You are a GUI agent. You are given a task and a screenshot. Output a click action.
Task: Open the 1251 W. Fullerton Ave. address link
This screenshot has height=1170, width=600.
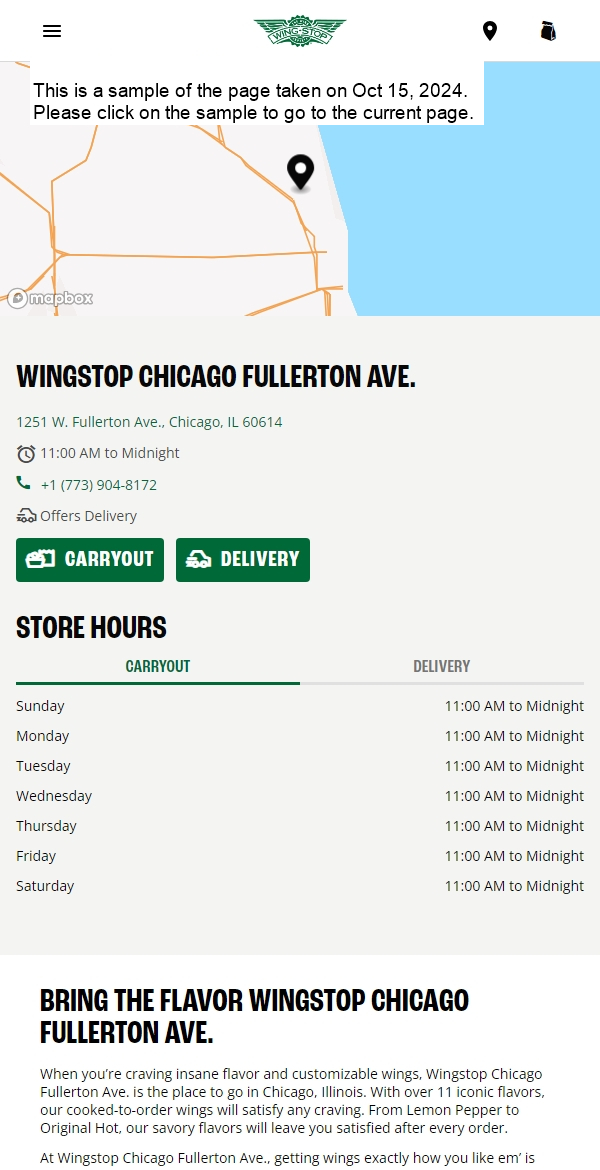coord(149,422)
